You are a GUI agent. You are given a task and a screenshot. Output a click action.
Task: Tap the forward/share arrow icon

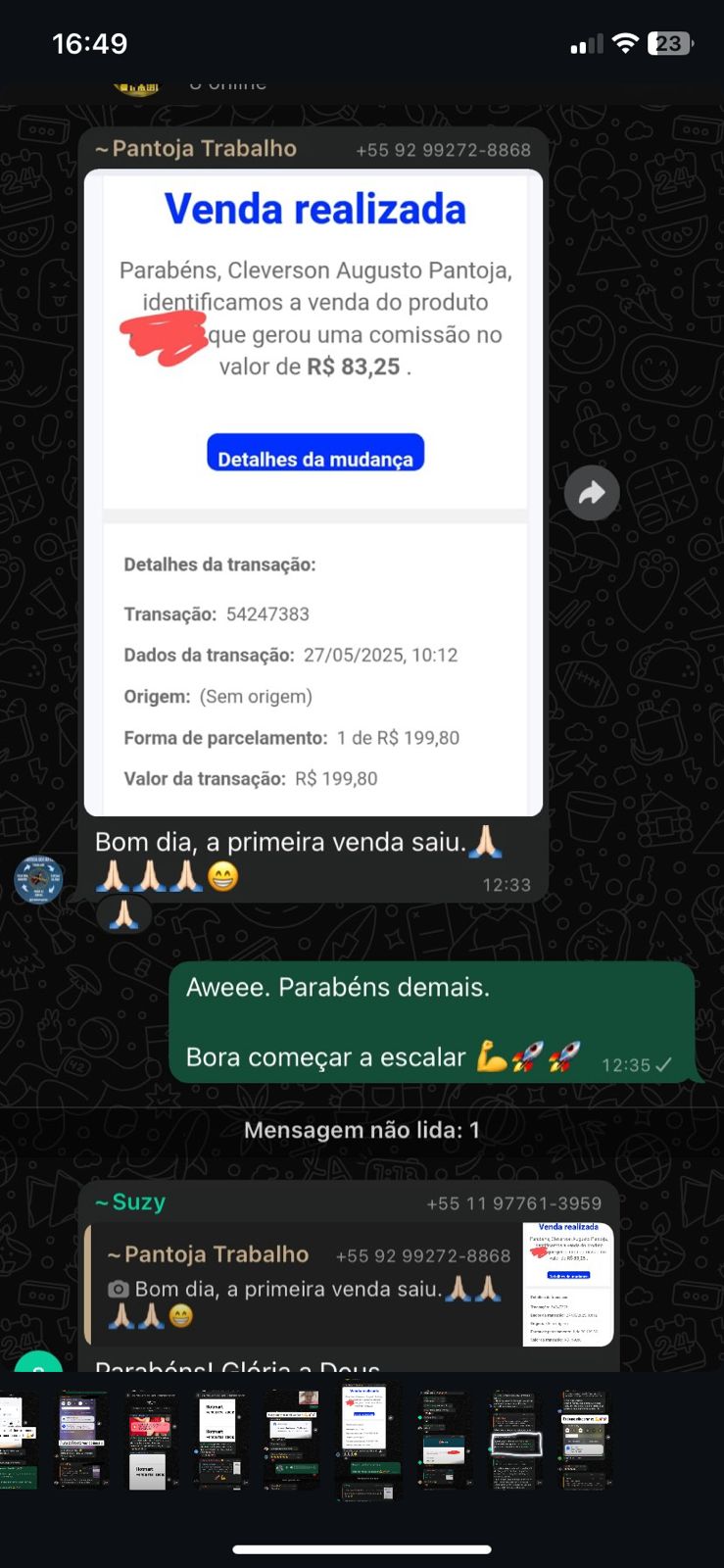pos(593,493)
